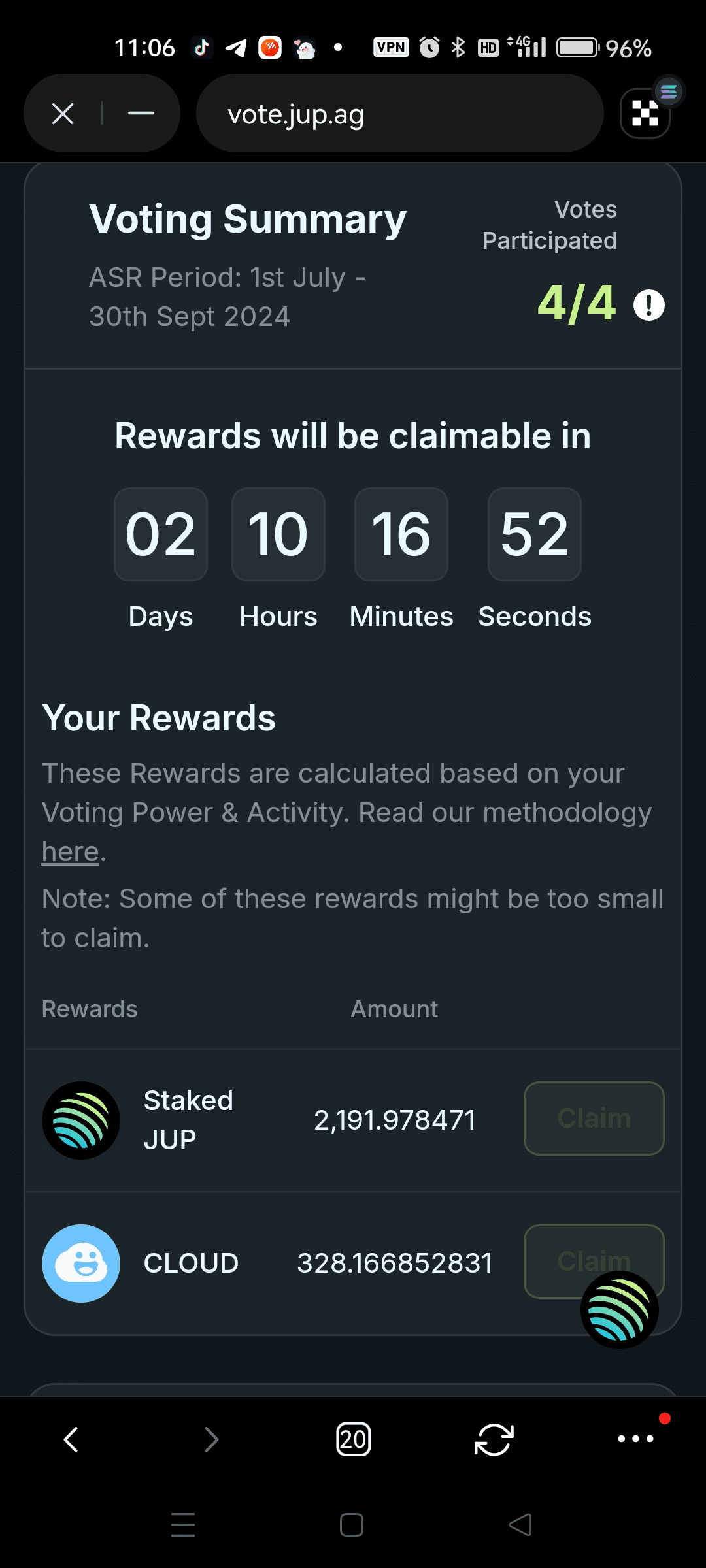Minimize the browser window

pos(141,114)
